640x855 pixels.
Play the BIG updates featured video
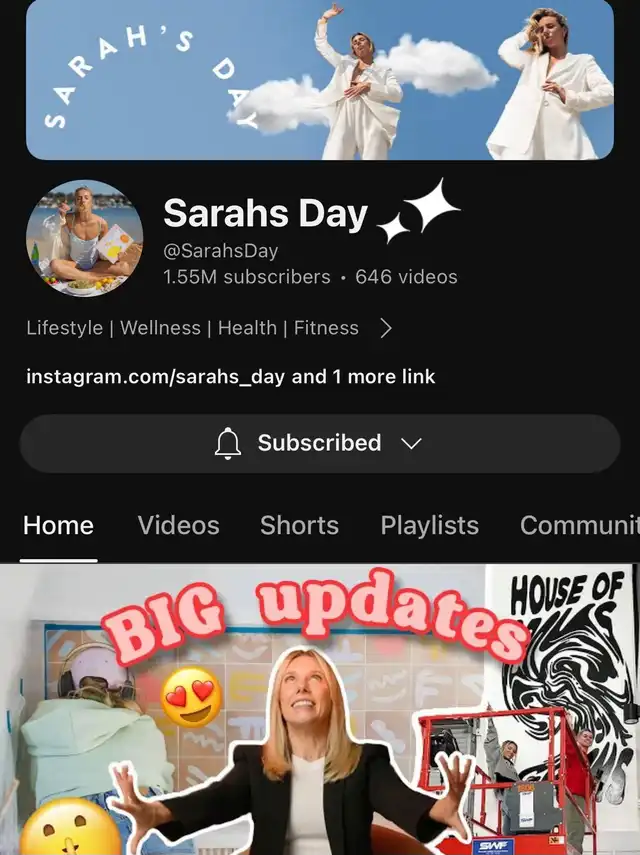click(x=320, y=710)
